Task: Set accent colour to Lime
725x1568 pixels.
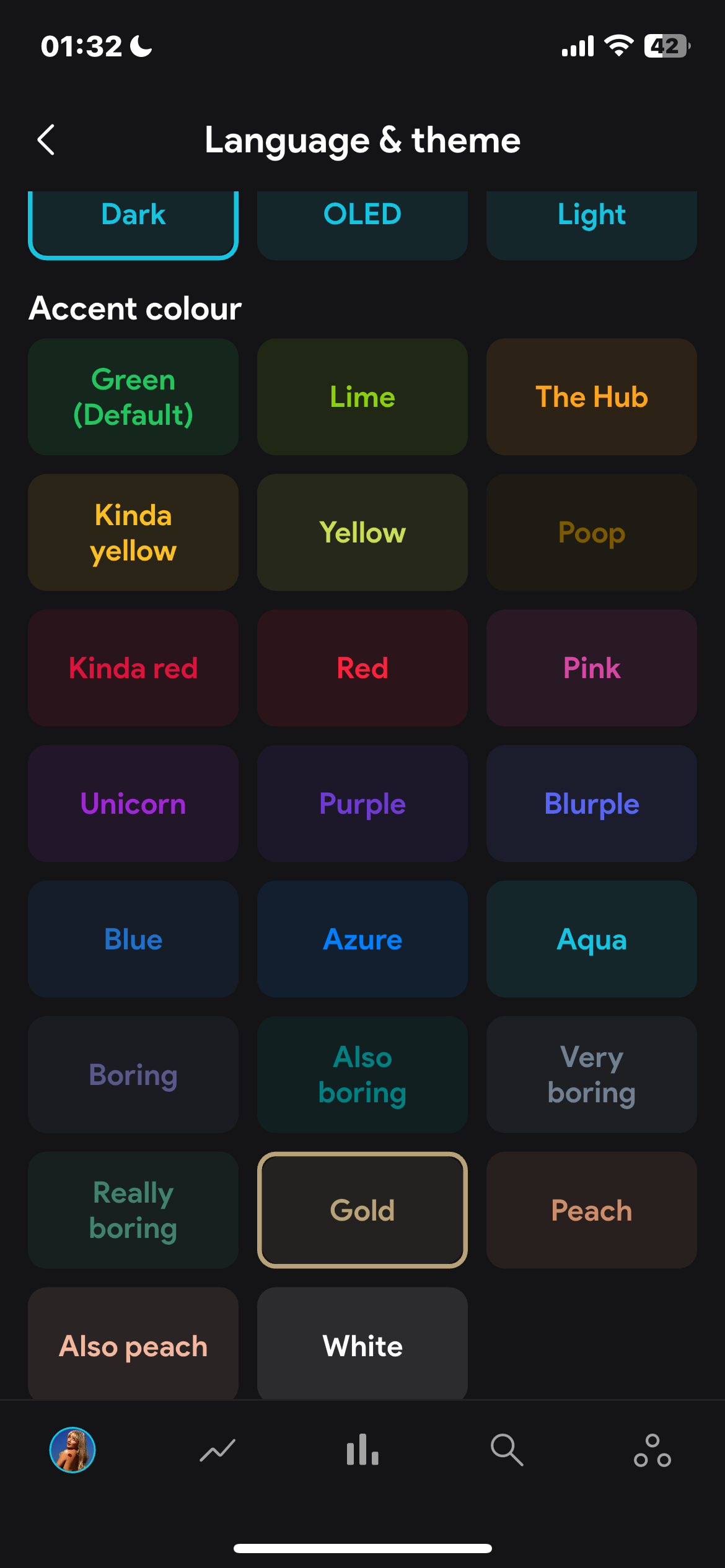Action: click(x=362, y=397)
